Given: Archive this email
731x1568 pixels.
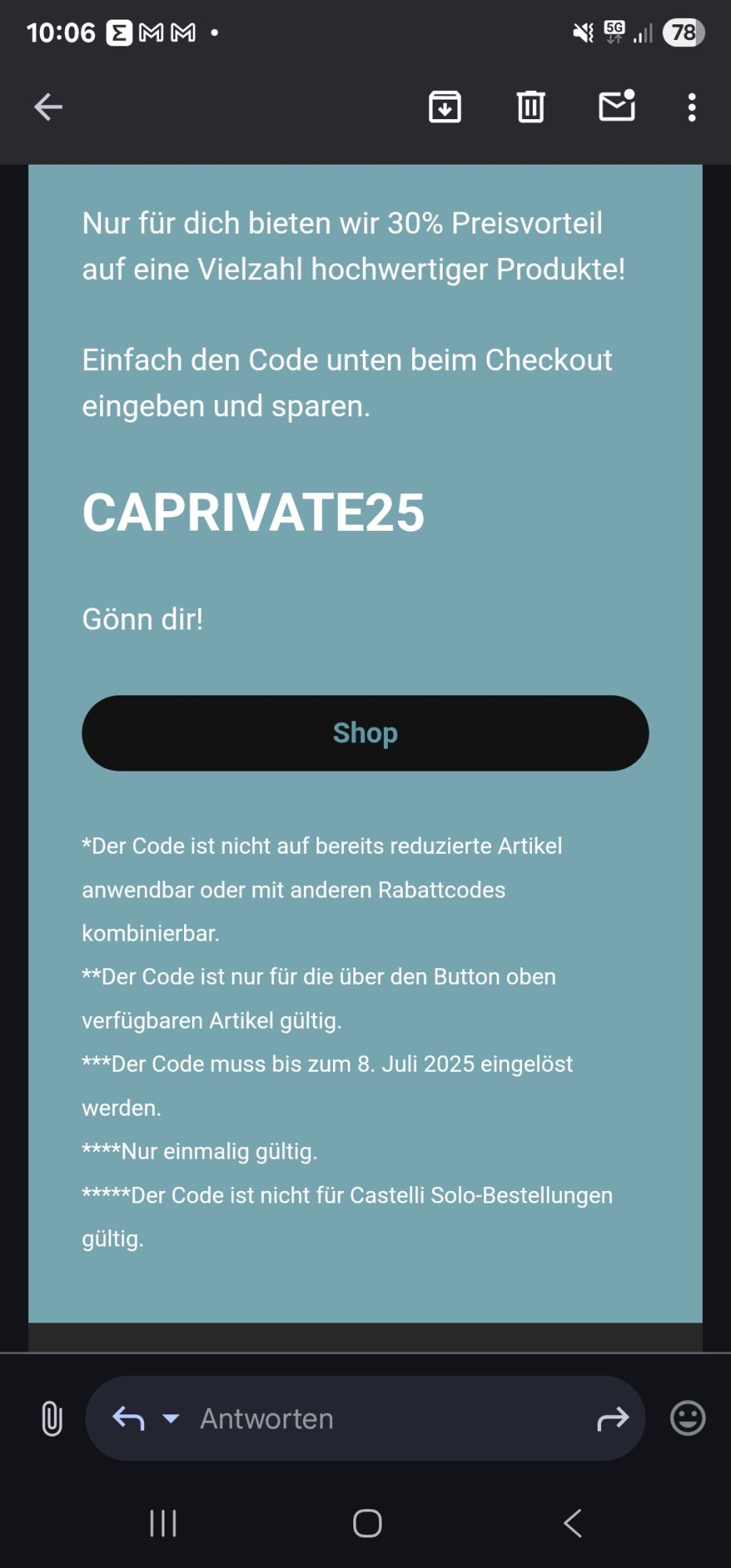Looking at the screenshot, I should 445,107.
